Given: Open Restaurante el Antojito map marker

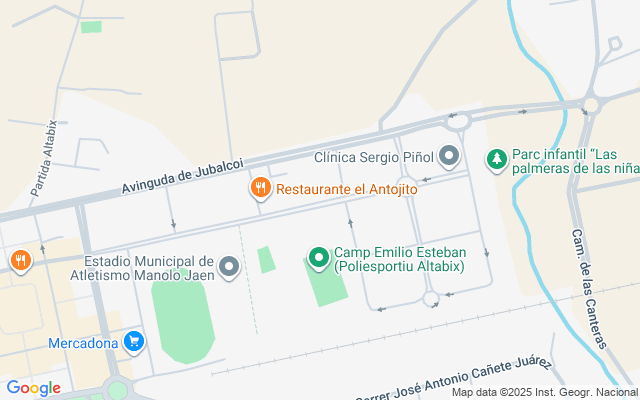Looking at the screenshot, I should 260,187.
